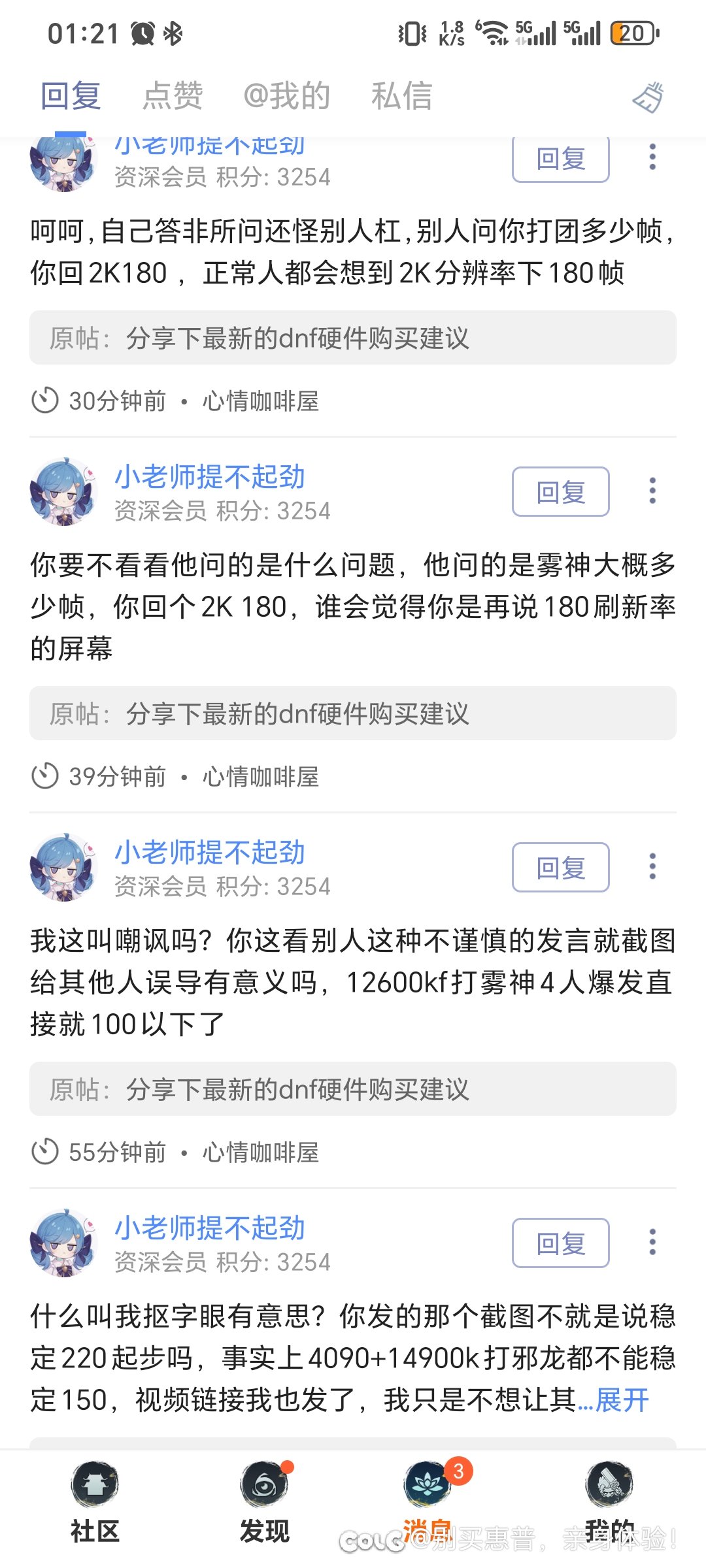Screen dimensions: 706x1568
Task: Open 心情咖啡屋 board from the 30分钟前 comment
Action: coord(261,401)
